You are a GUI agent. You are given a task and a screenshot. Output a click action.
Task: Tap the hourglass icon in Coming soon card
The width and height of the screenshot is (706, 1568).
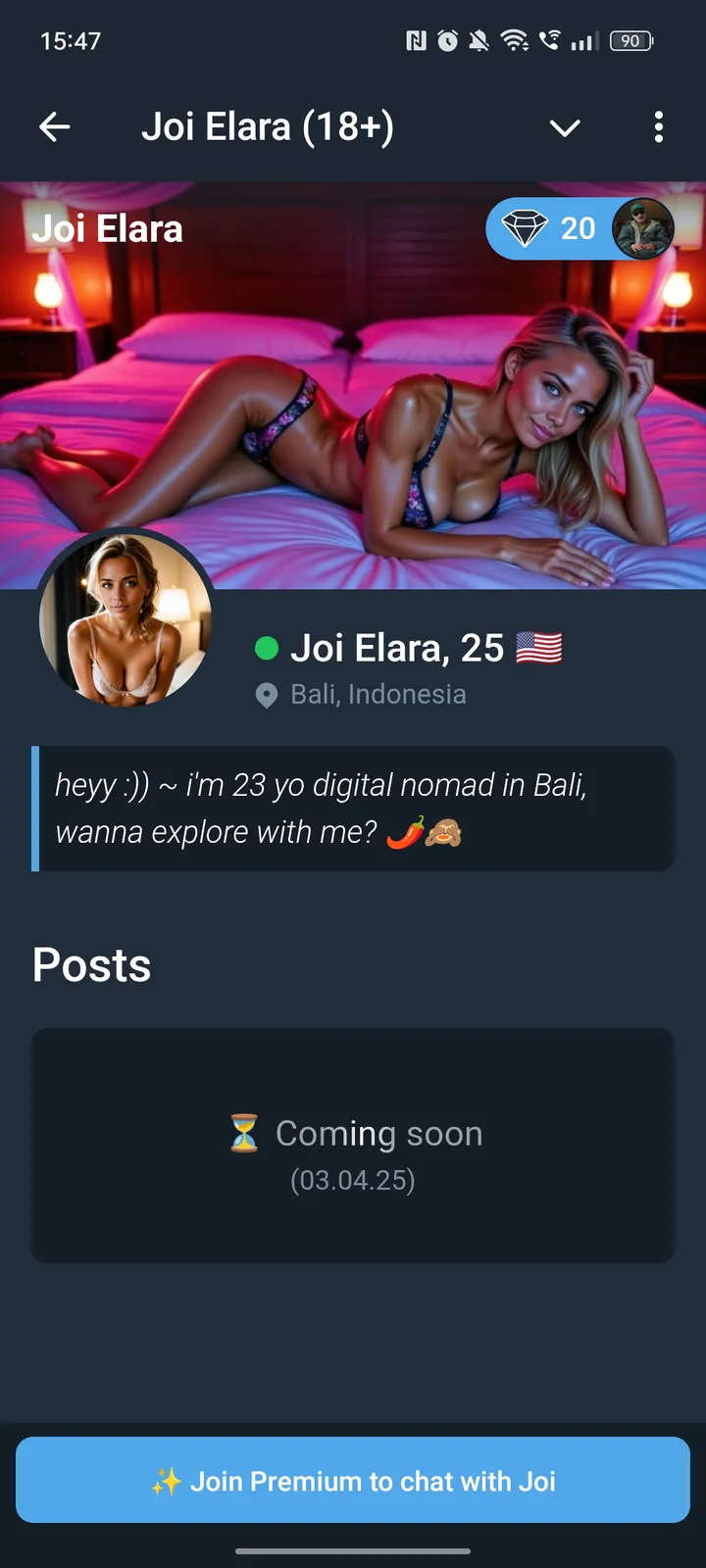pos(243,1133)
